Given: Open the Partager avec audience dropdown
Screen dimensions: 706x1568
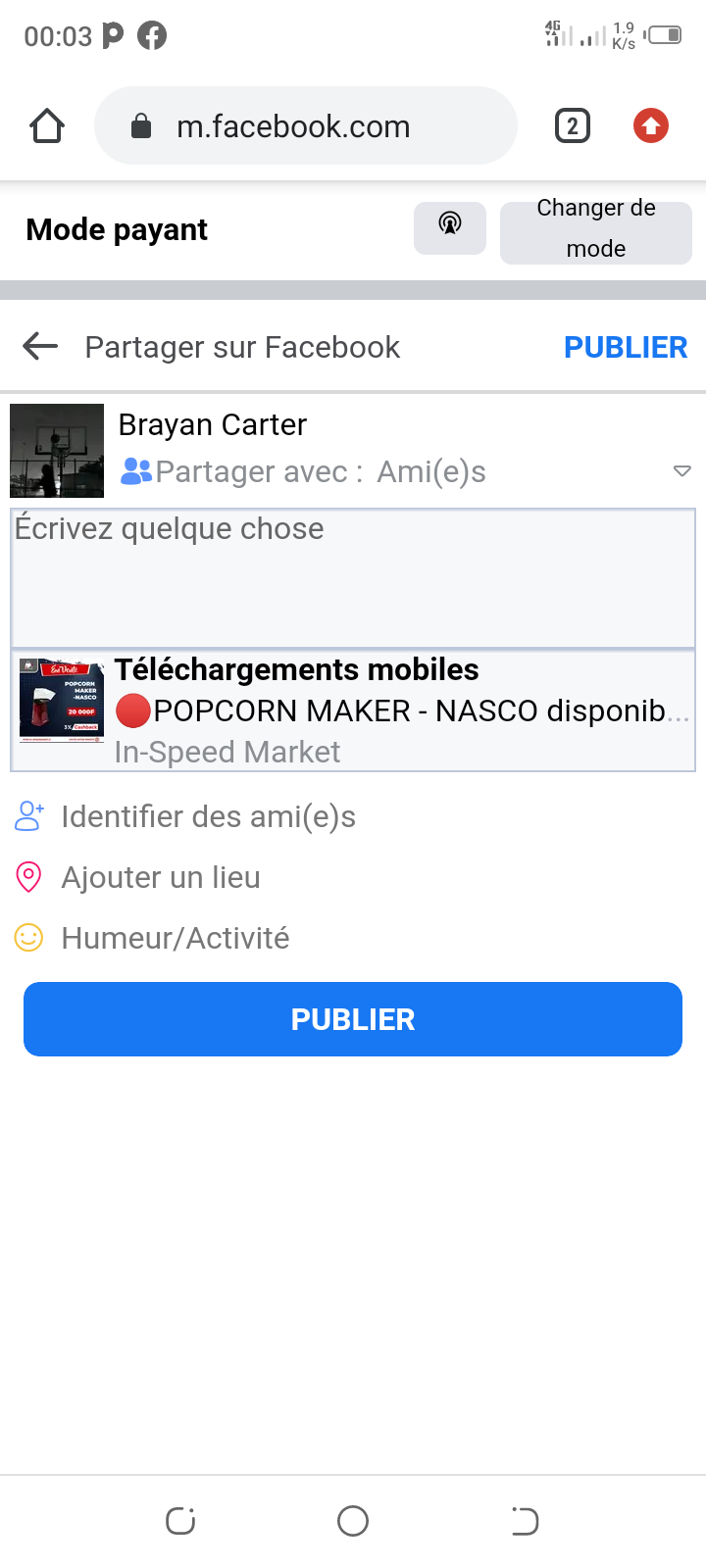Looking at the screenshot, I should (681, 471).
